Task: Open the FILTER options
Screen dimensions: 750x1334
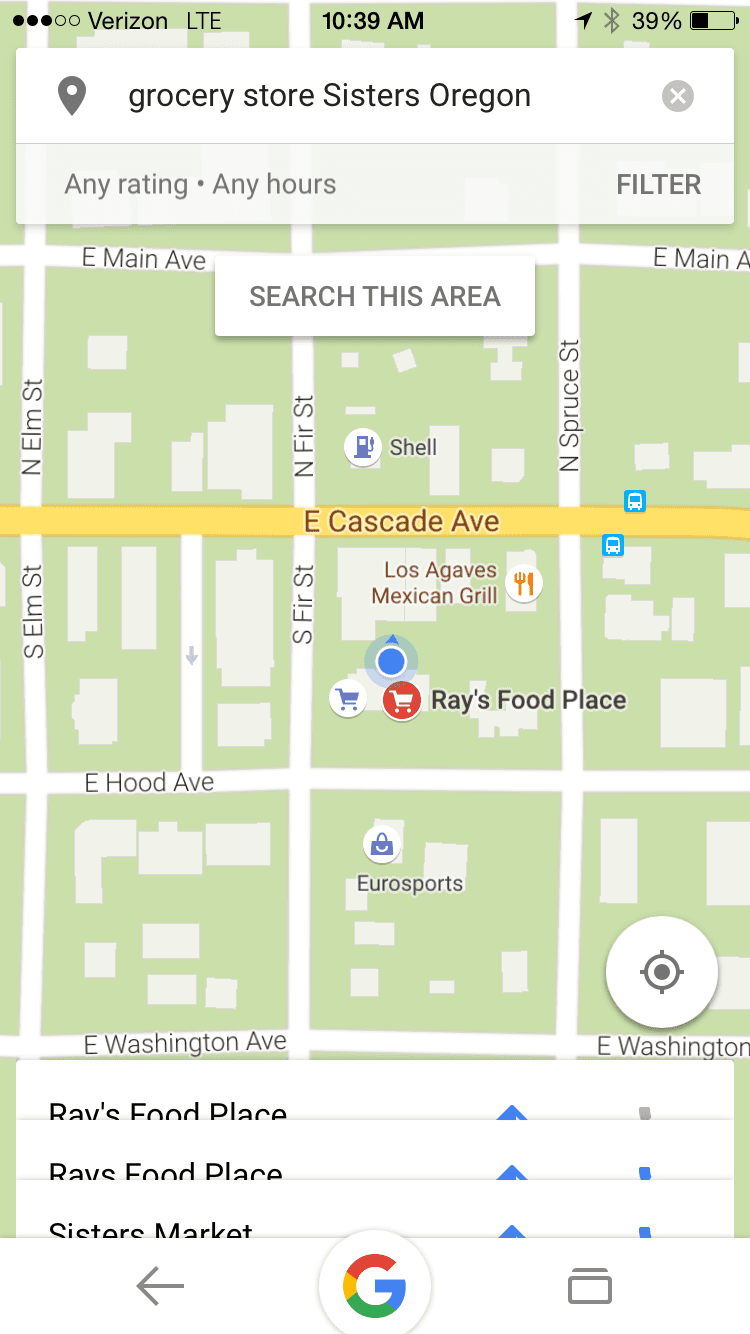Action: 658,185
